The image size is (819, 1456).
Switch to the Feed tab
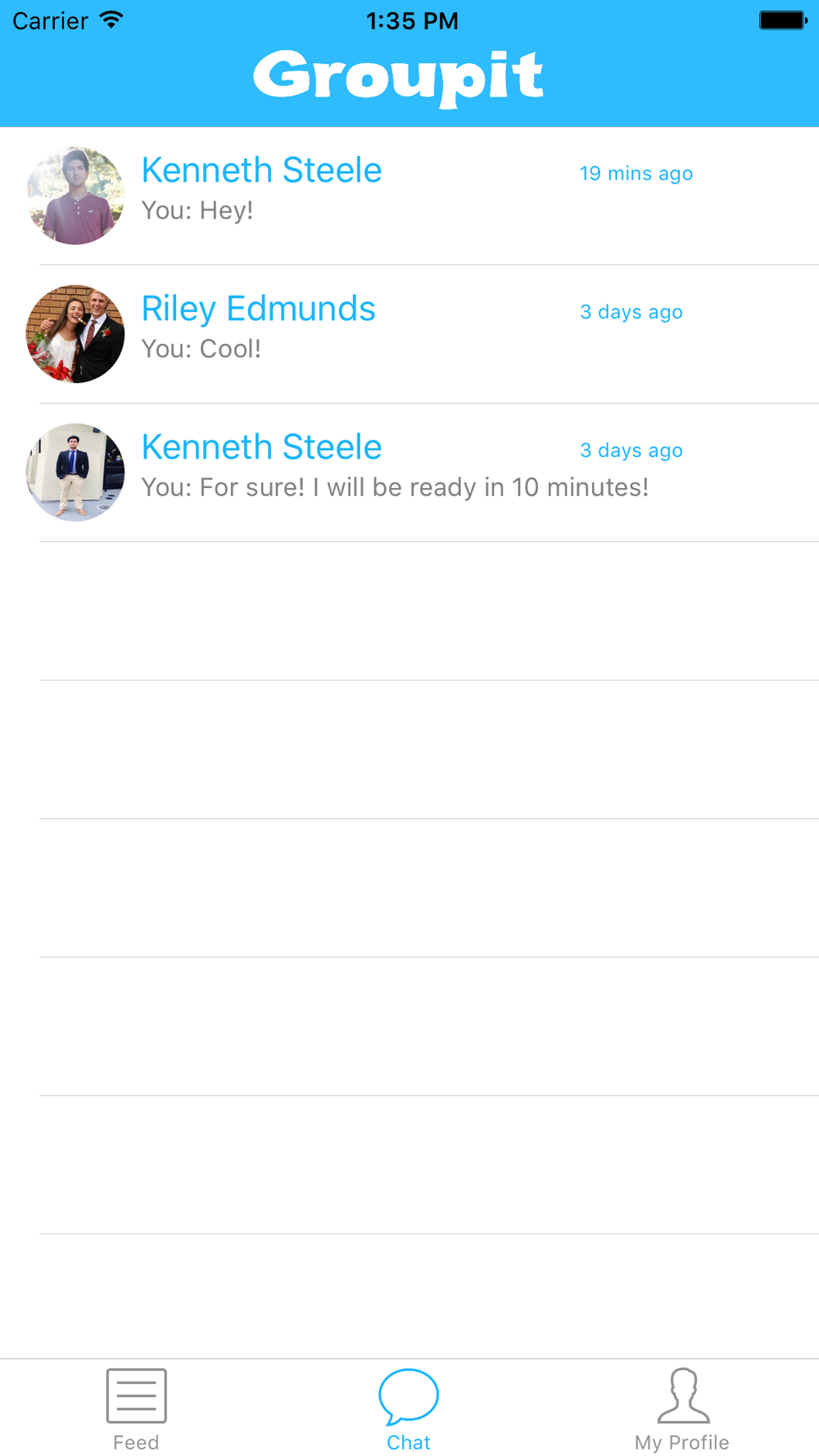click(x=136, y=1409)
